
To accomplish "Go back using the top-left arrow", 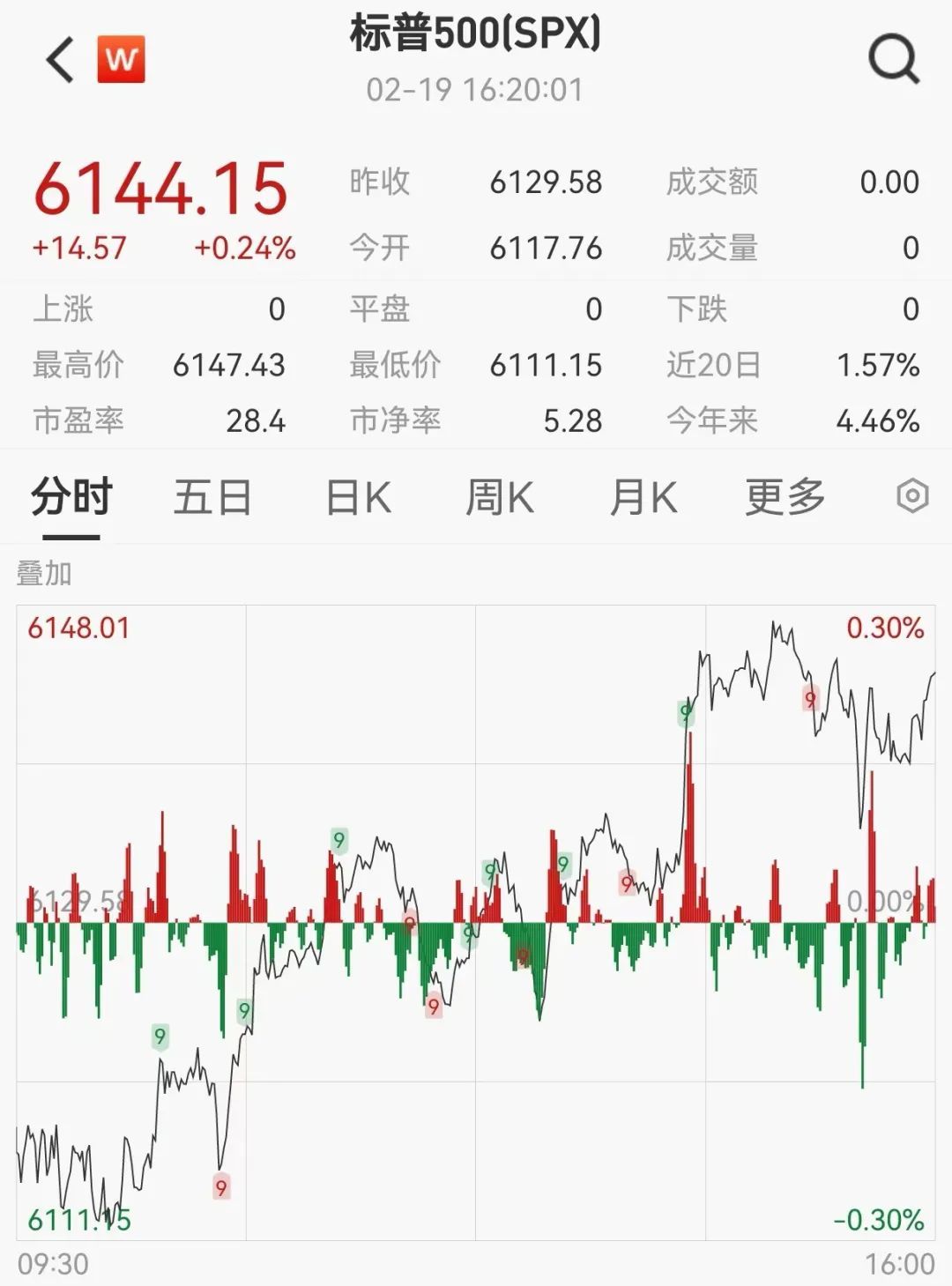I will pos(60,60).
